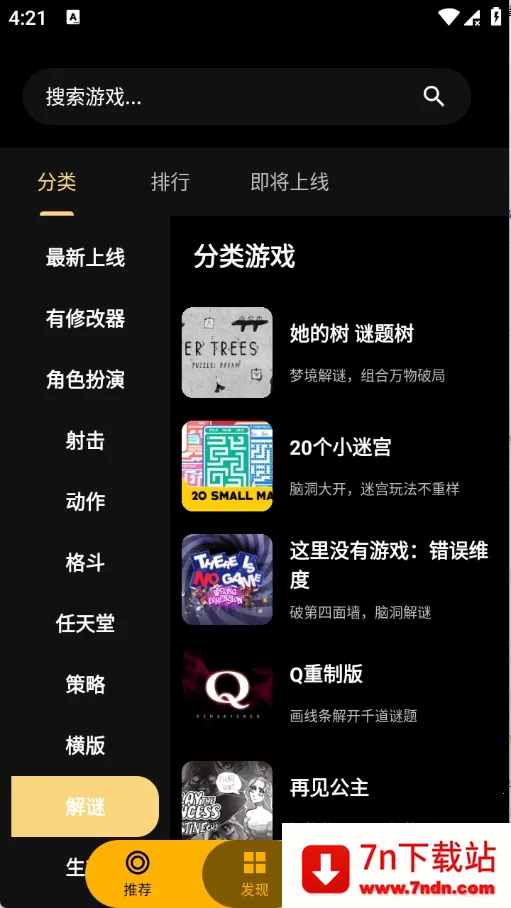Select the 策略 category

point(85,684)
